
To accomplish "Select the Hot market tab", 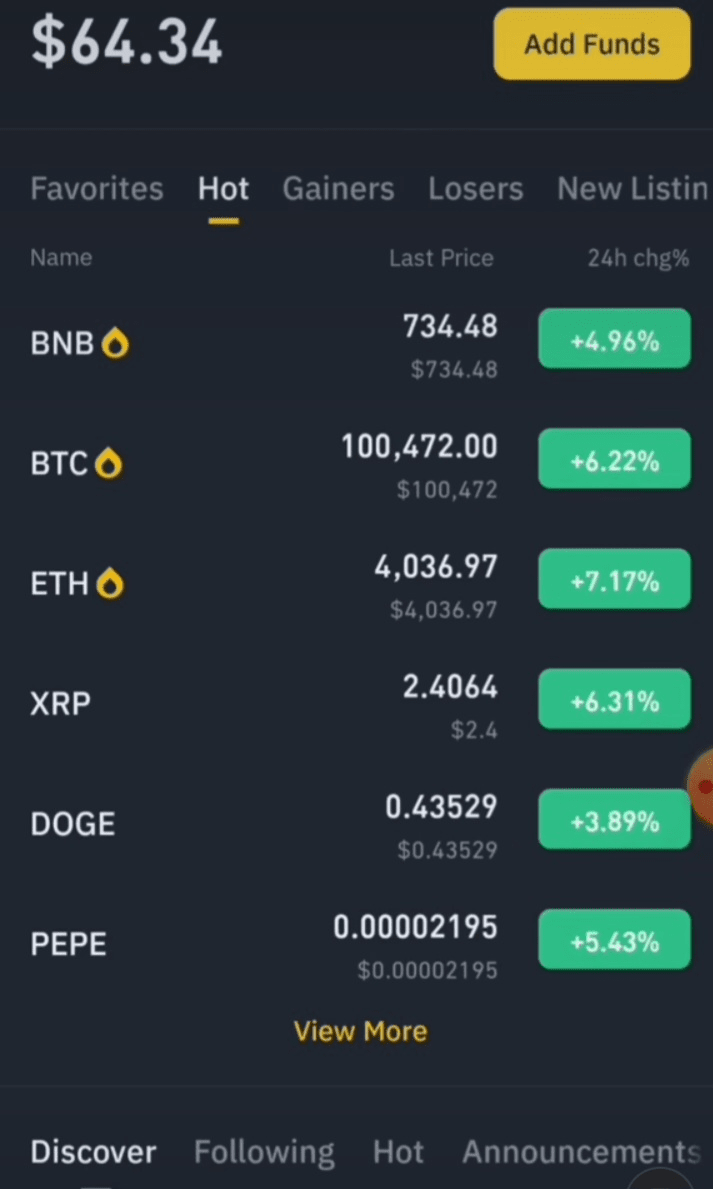I will 223,189.
